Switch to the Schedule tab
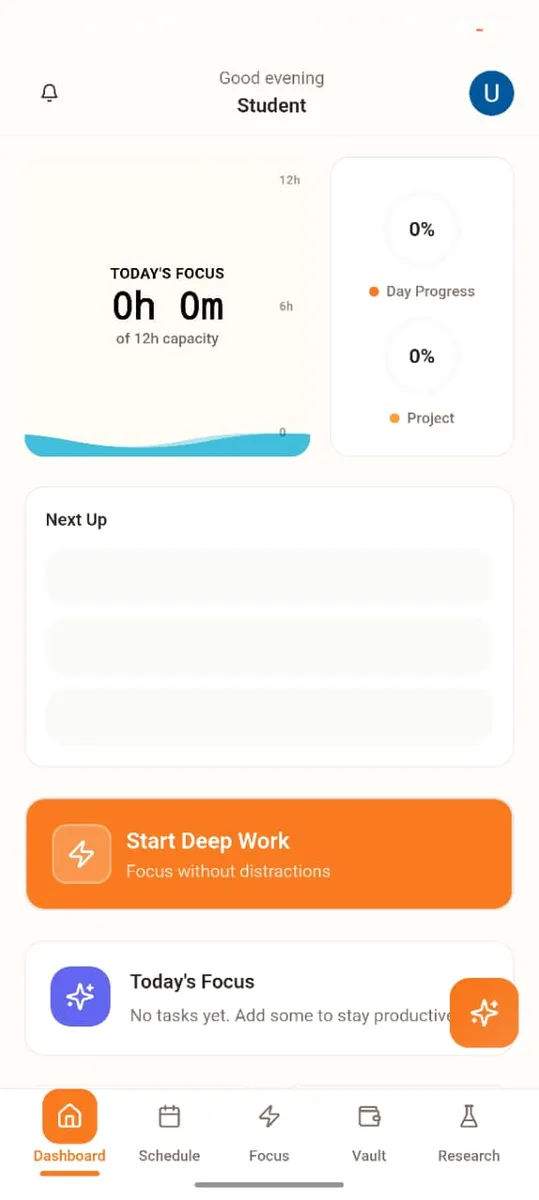This screenshot has height=1200, width=539. pos(169,1133)
